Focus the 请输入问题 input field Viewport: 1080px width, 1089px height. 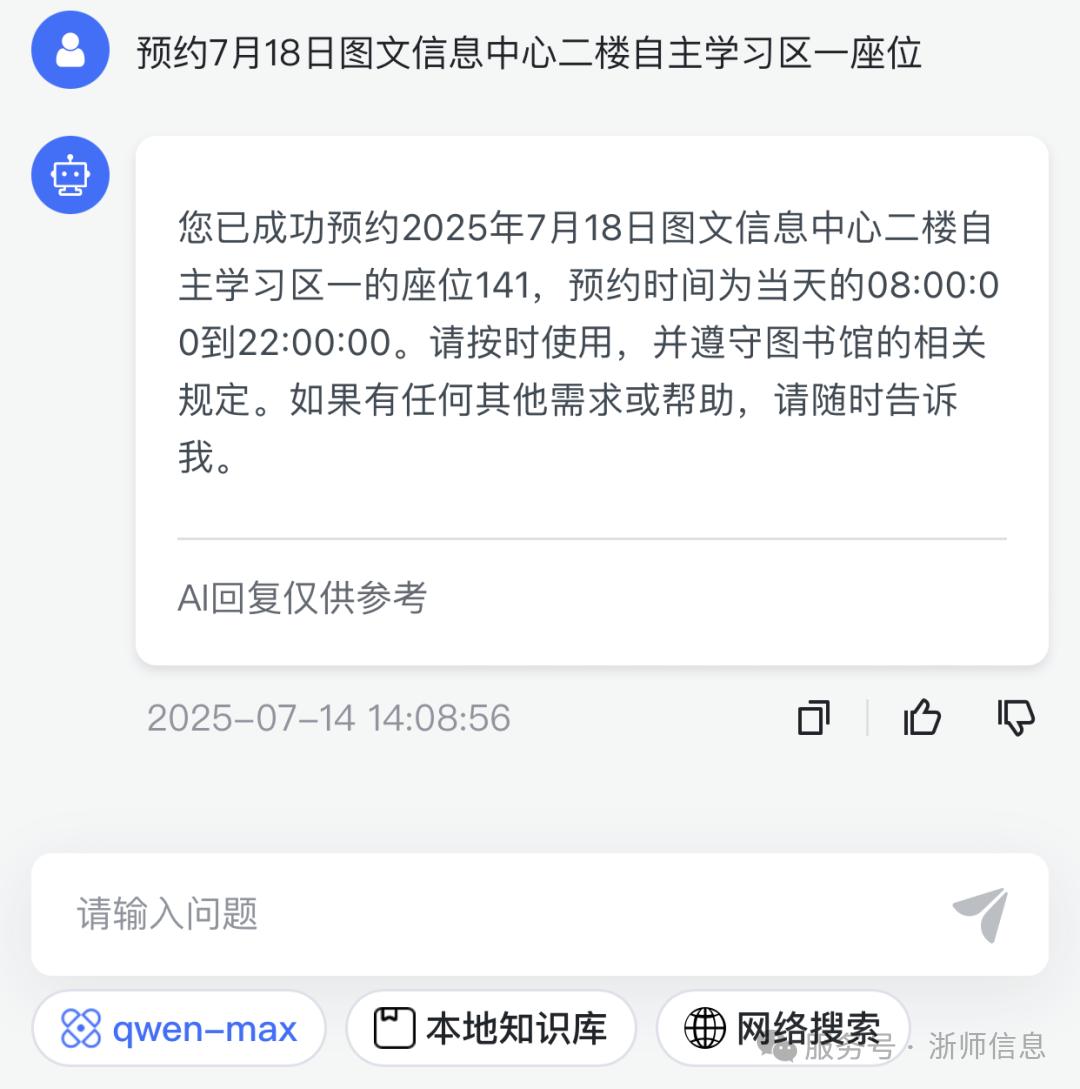coord(480,913)
